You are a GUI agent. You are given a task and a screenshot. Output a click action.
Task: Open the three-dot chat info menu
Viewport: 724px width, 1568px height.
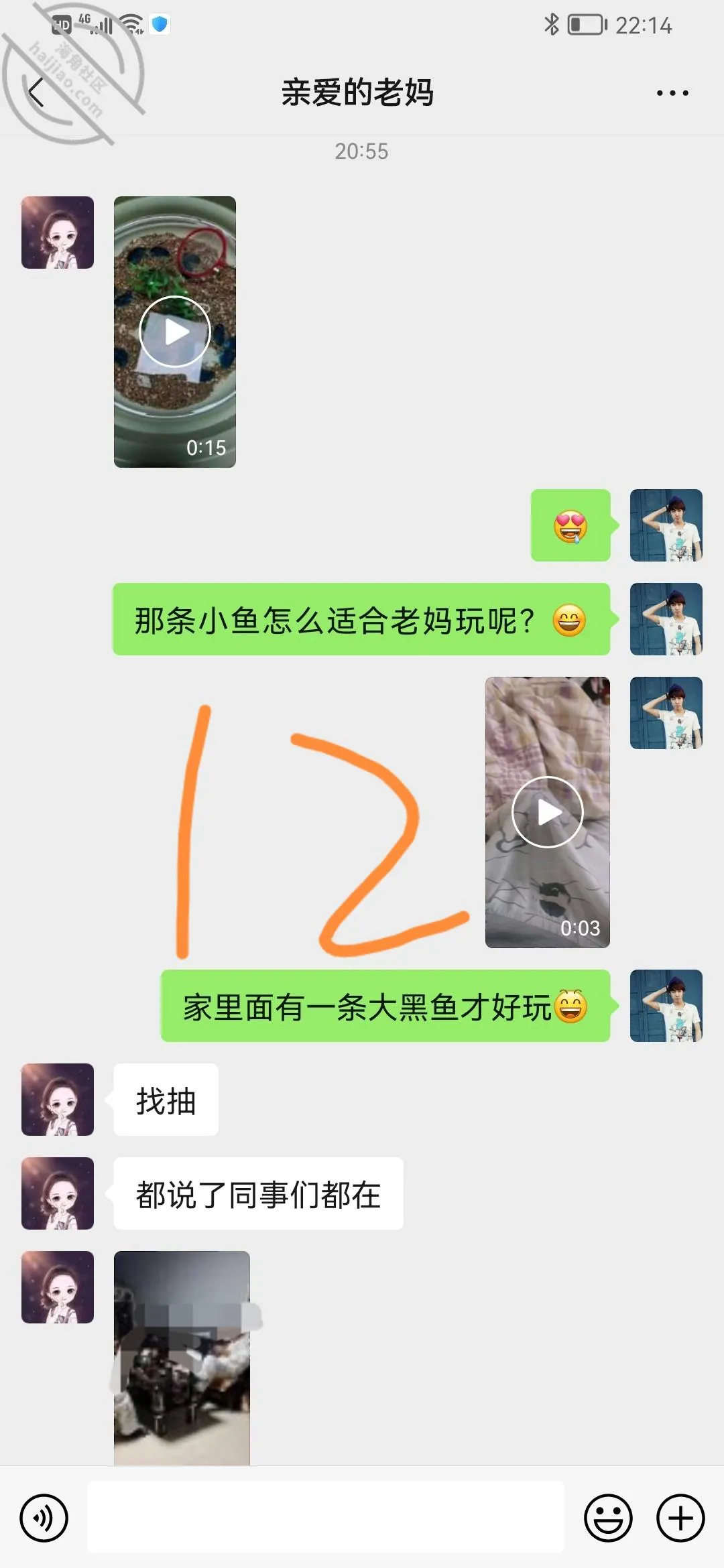tap(672, 93)
